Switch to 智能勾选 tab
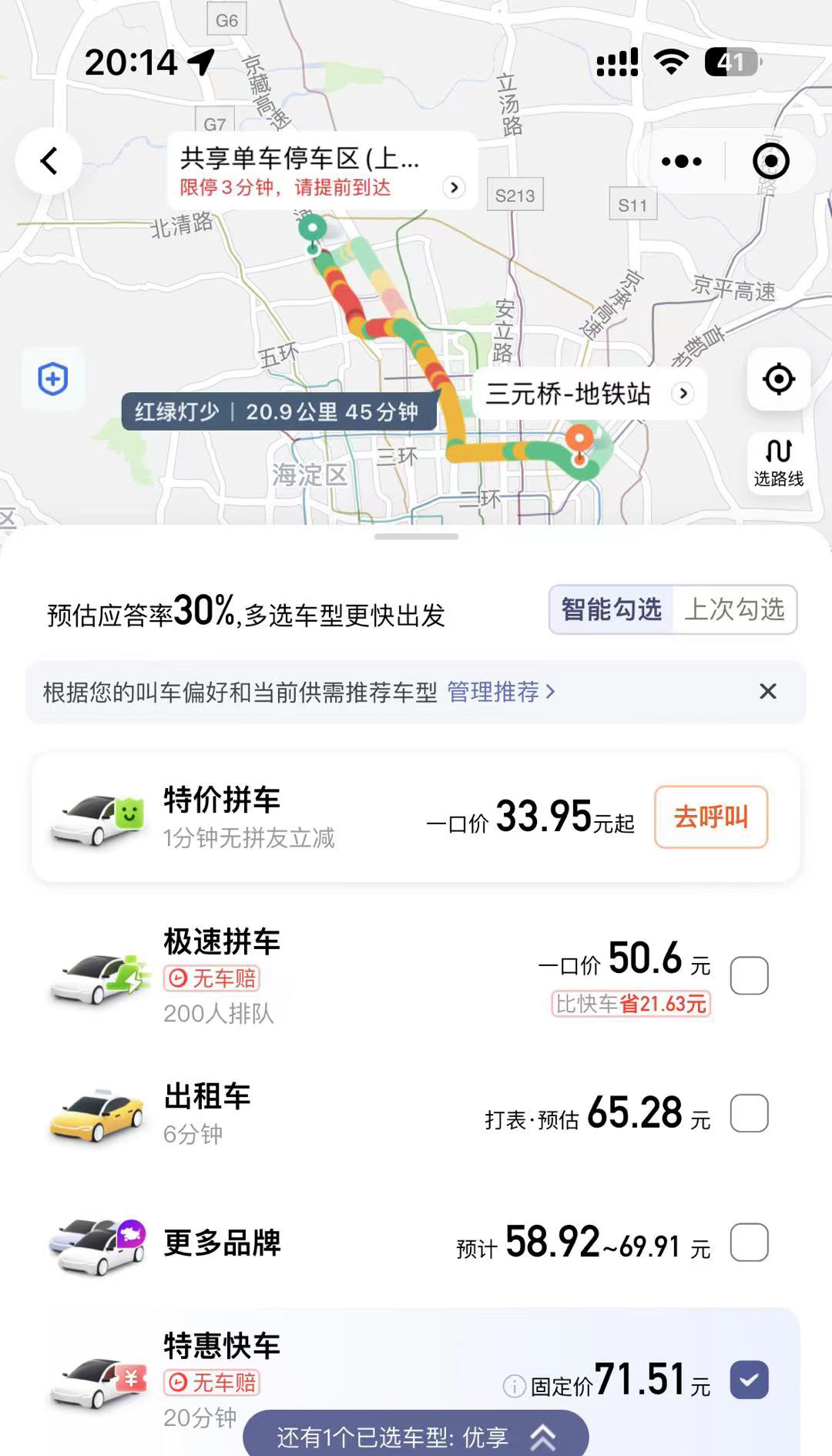 612,609
